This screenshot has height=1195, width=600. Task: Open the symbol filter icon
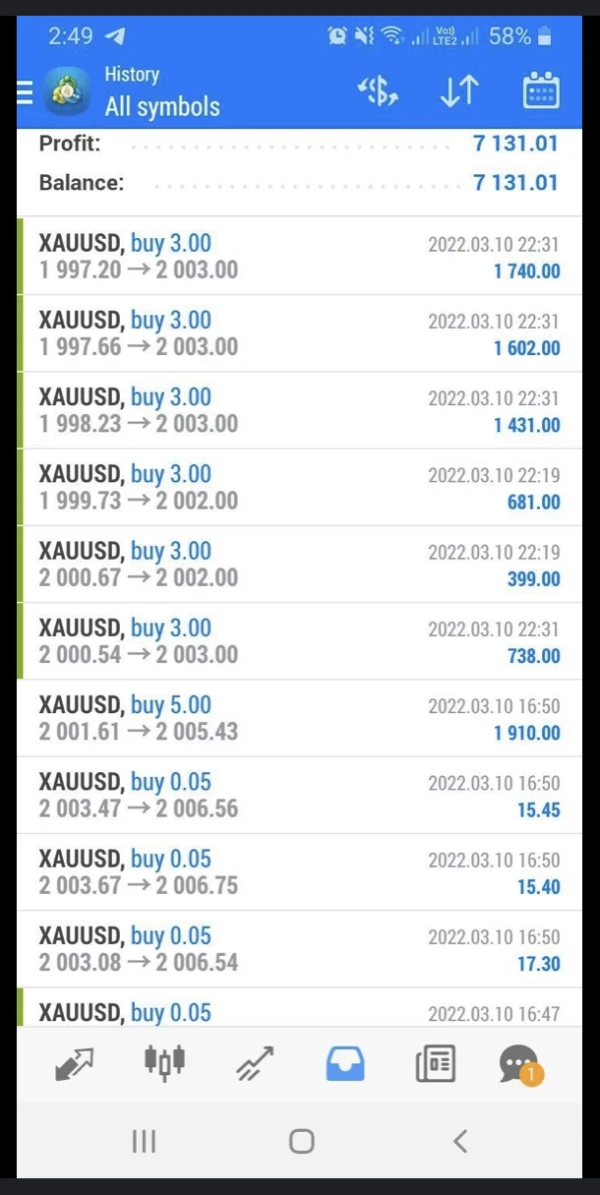(x=378, y=92)
